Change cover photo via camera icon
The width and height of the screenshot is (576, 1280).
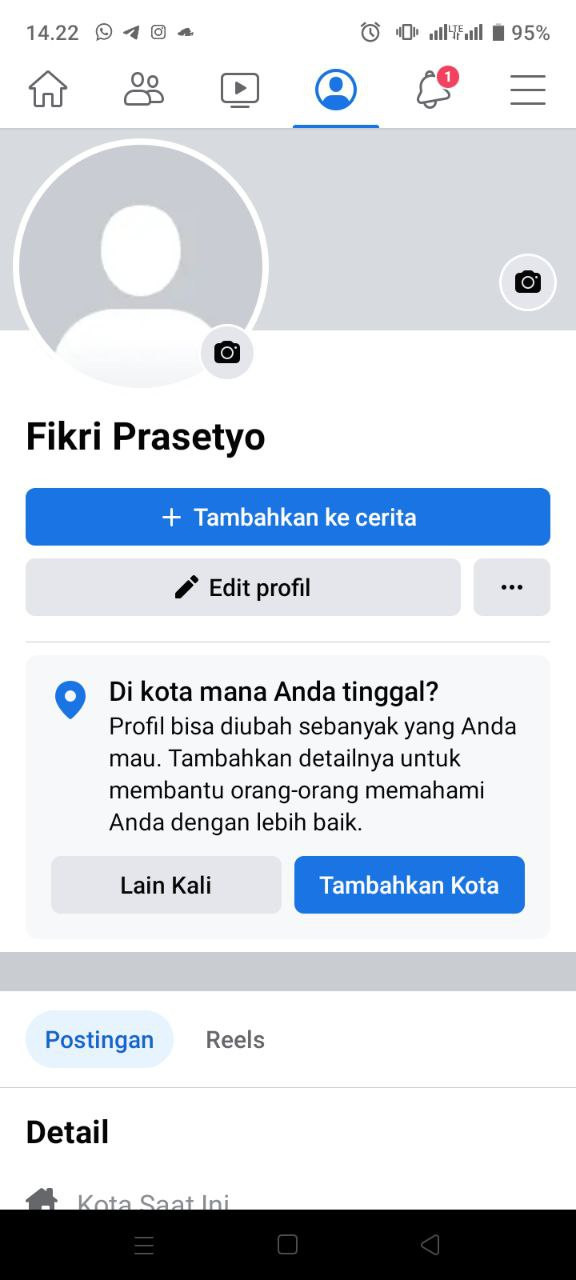[x=528, y=282]
